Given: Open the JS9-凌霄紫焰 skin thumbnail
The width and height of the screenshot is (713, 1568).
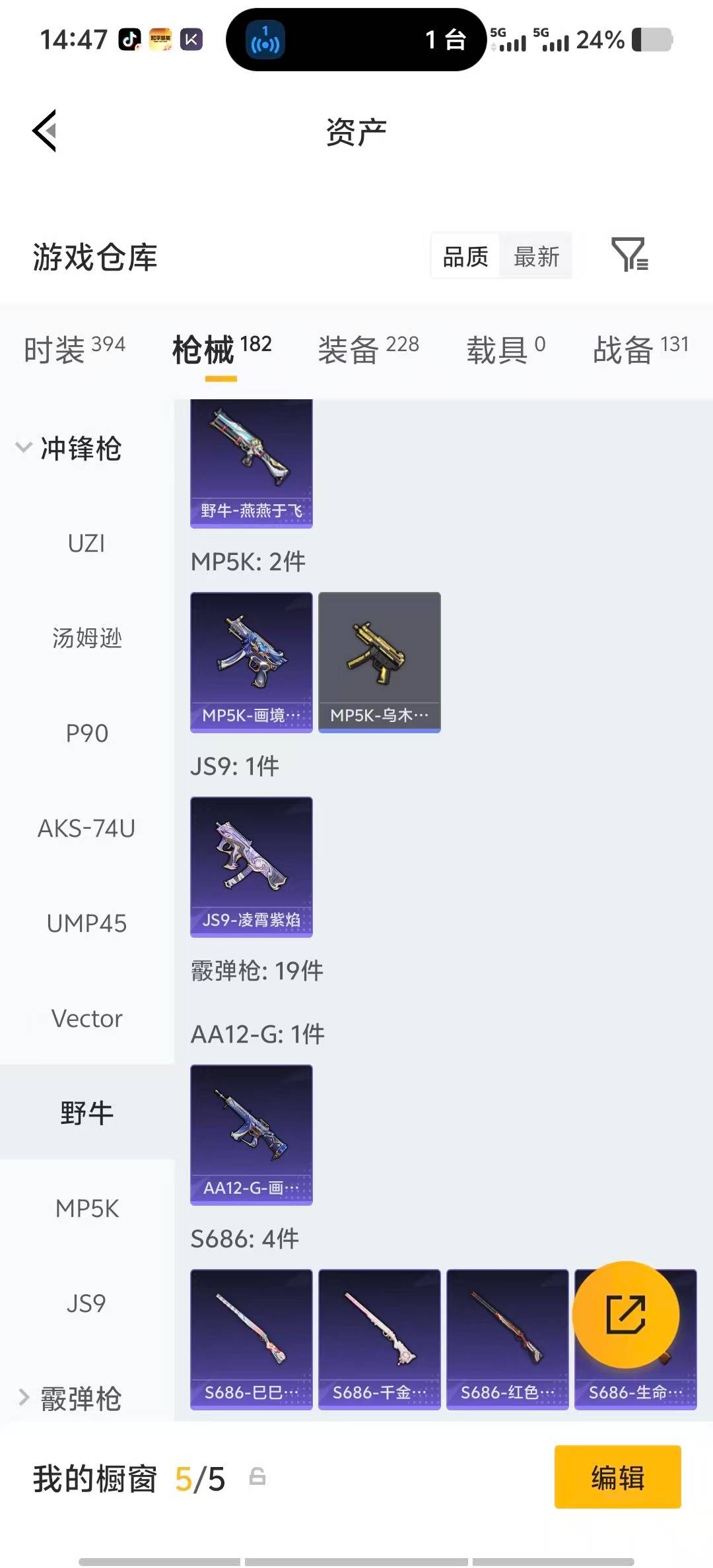Looking at the screenshot, I should click(x=251, y=868).
